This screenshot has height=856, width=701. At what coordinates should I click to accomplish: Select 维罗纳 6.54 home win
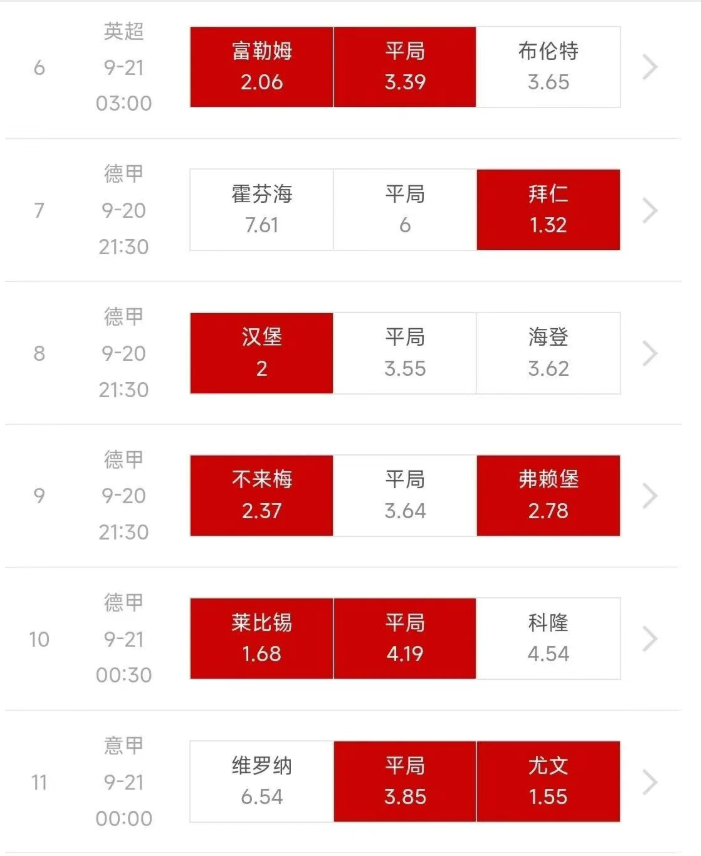tap(261, 781)
